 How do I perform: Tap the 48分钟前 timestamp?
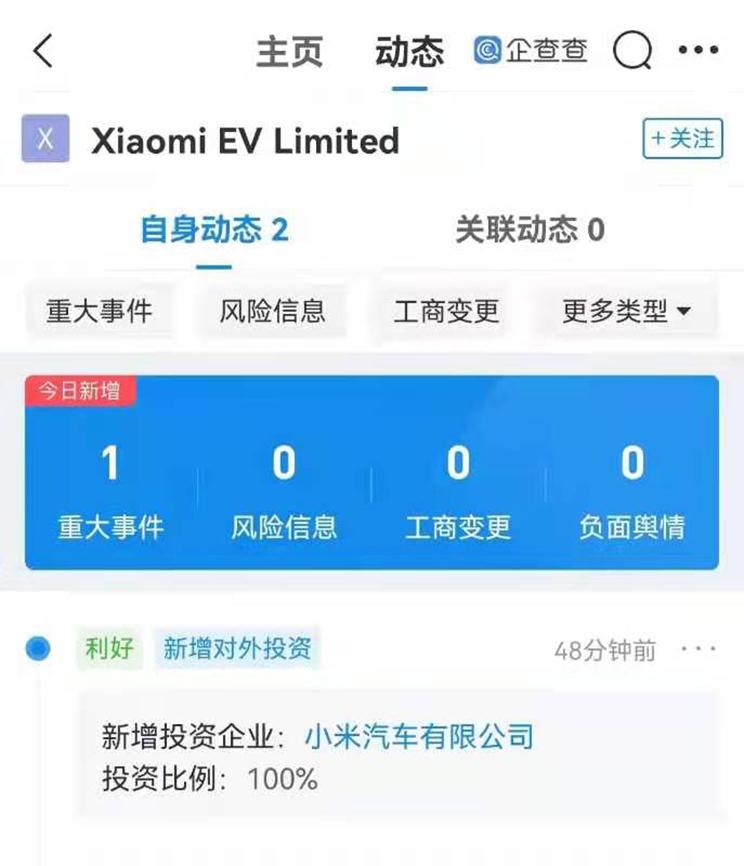(x=604, y=650)
